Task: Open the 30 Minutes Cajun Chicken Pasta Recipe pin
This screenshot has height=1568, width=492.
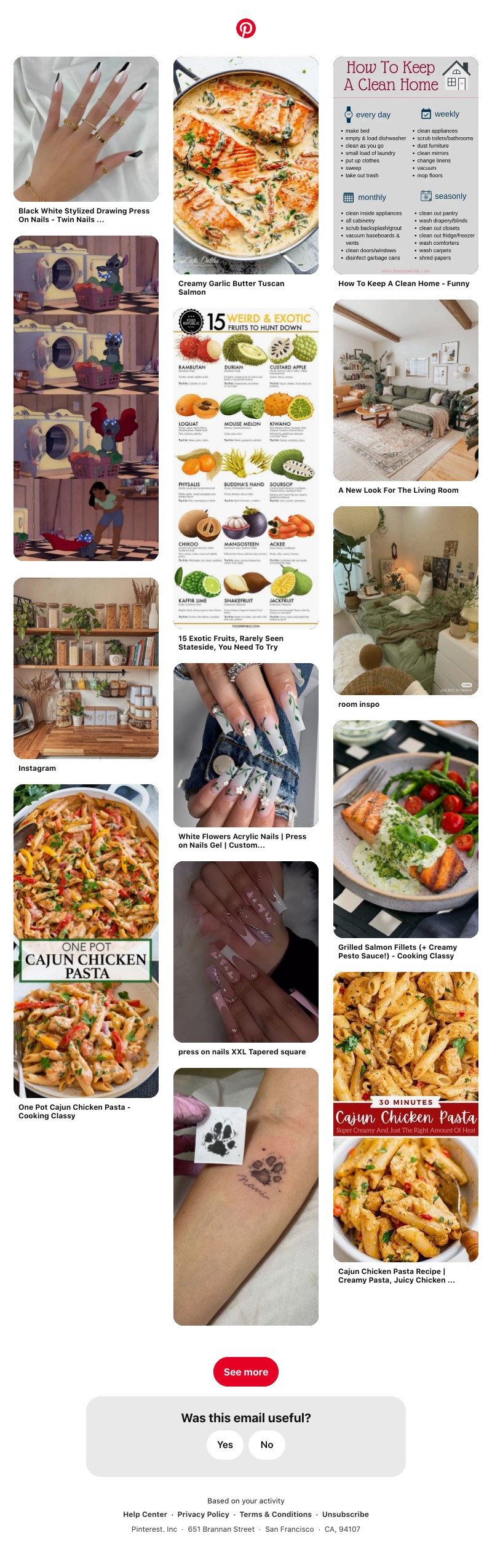Action: click(x=406, y=1116)
